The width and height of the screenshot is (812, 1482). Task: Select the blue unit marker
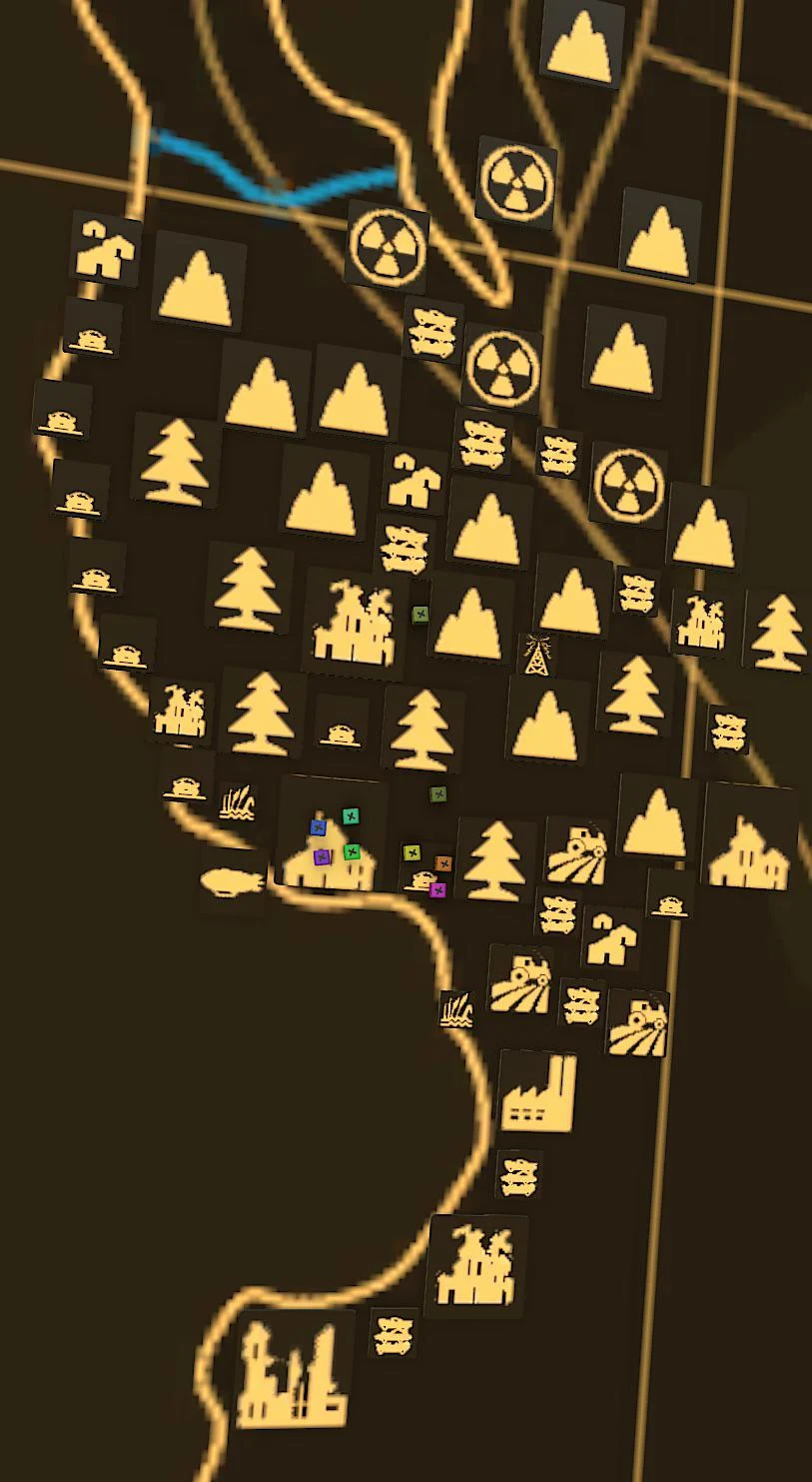pos(319,827)
